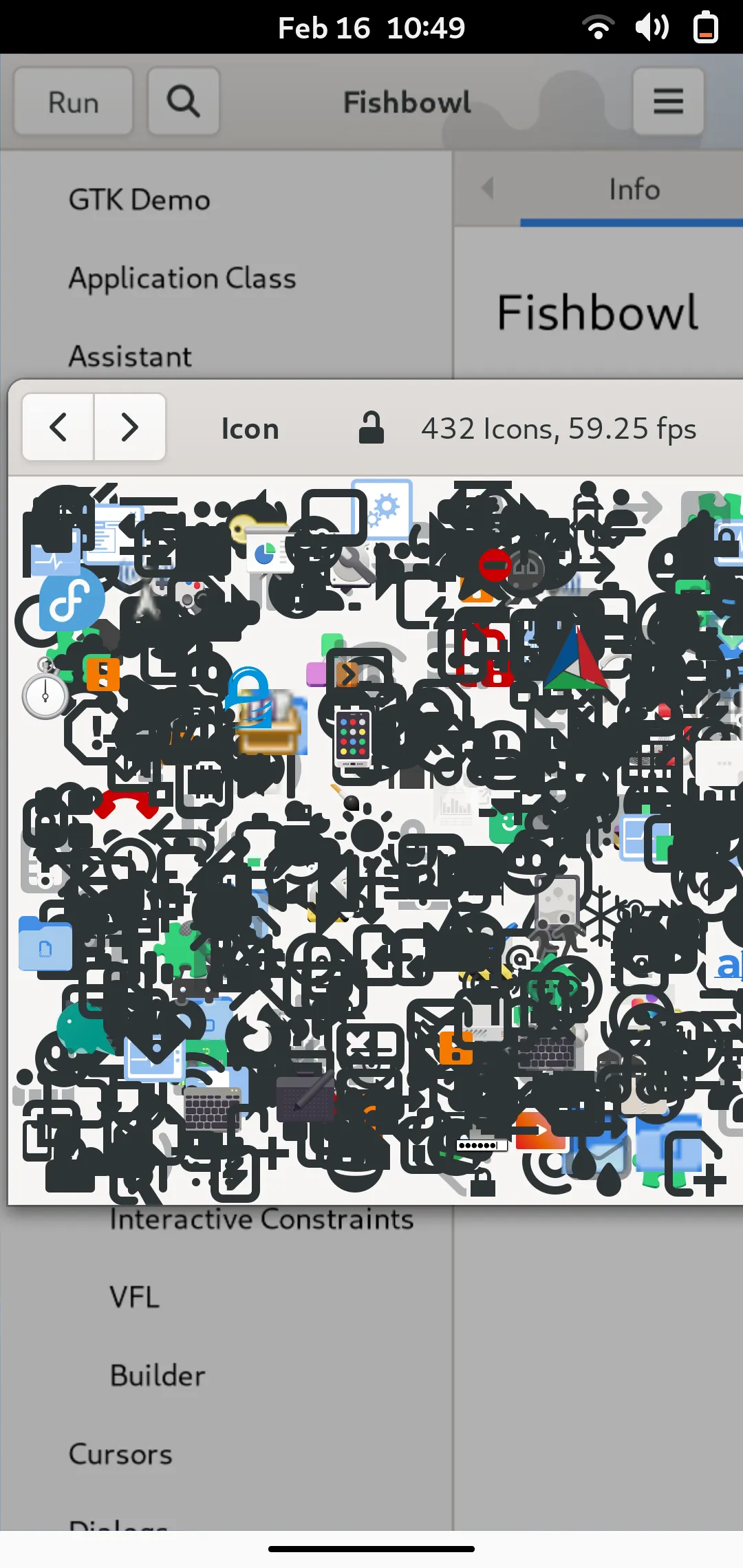Switch to the Info tab
Screen dimensions: 743x1568
pyautogui.click(x=634, y=189)
